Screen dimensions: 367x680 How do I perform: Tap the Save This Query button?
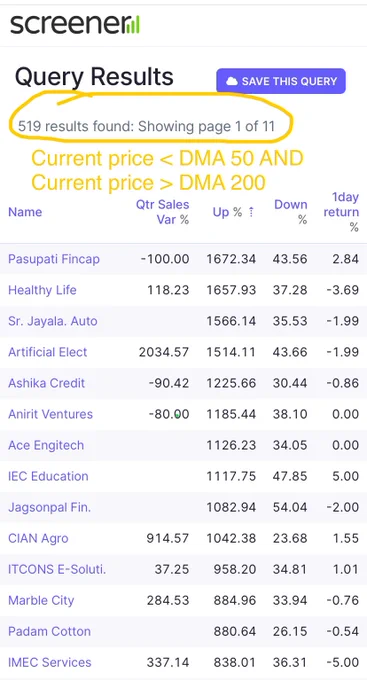281,81
